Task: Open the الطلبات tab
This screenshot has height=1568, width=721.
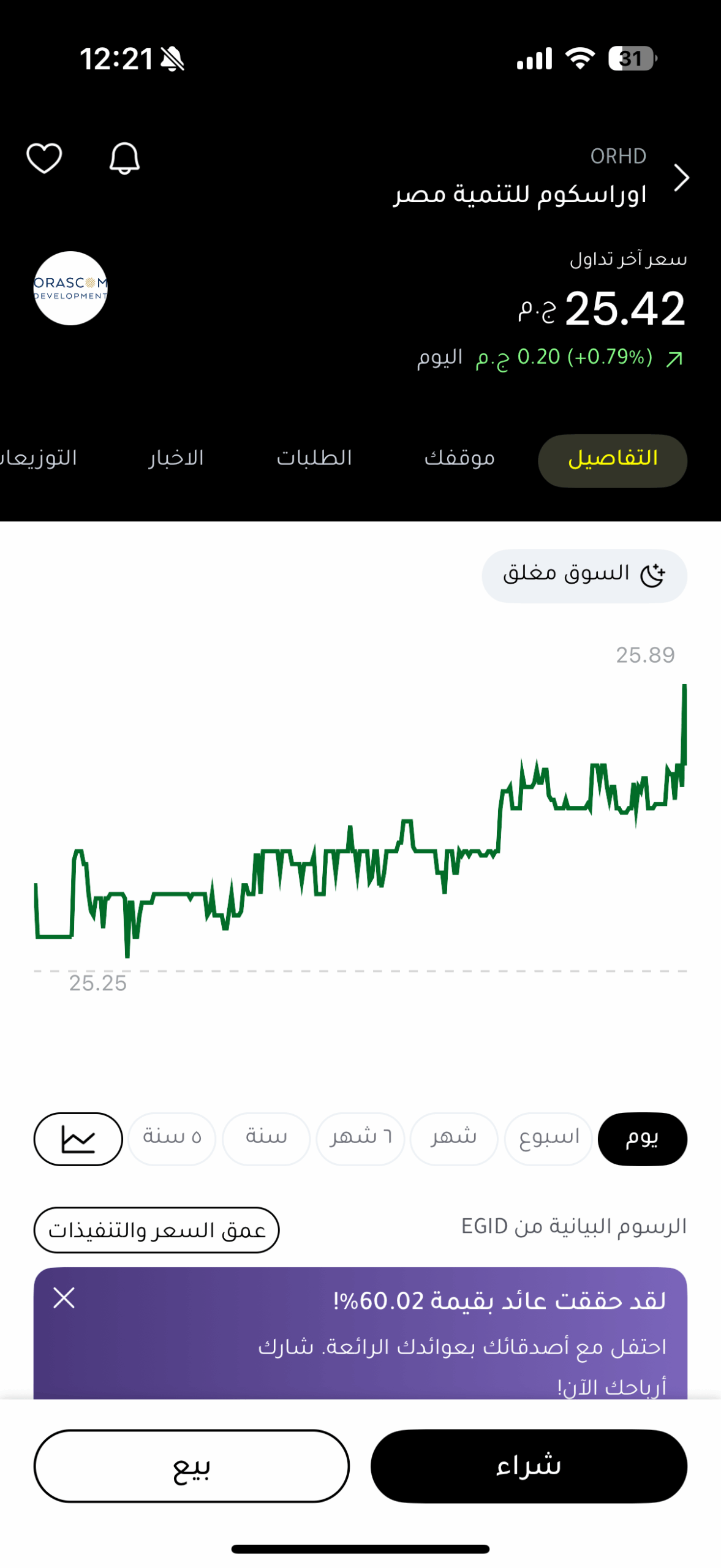Action: (x=314, y=458)
